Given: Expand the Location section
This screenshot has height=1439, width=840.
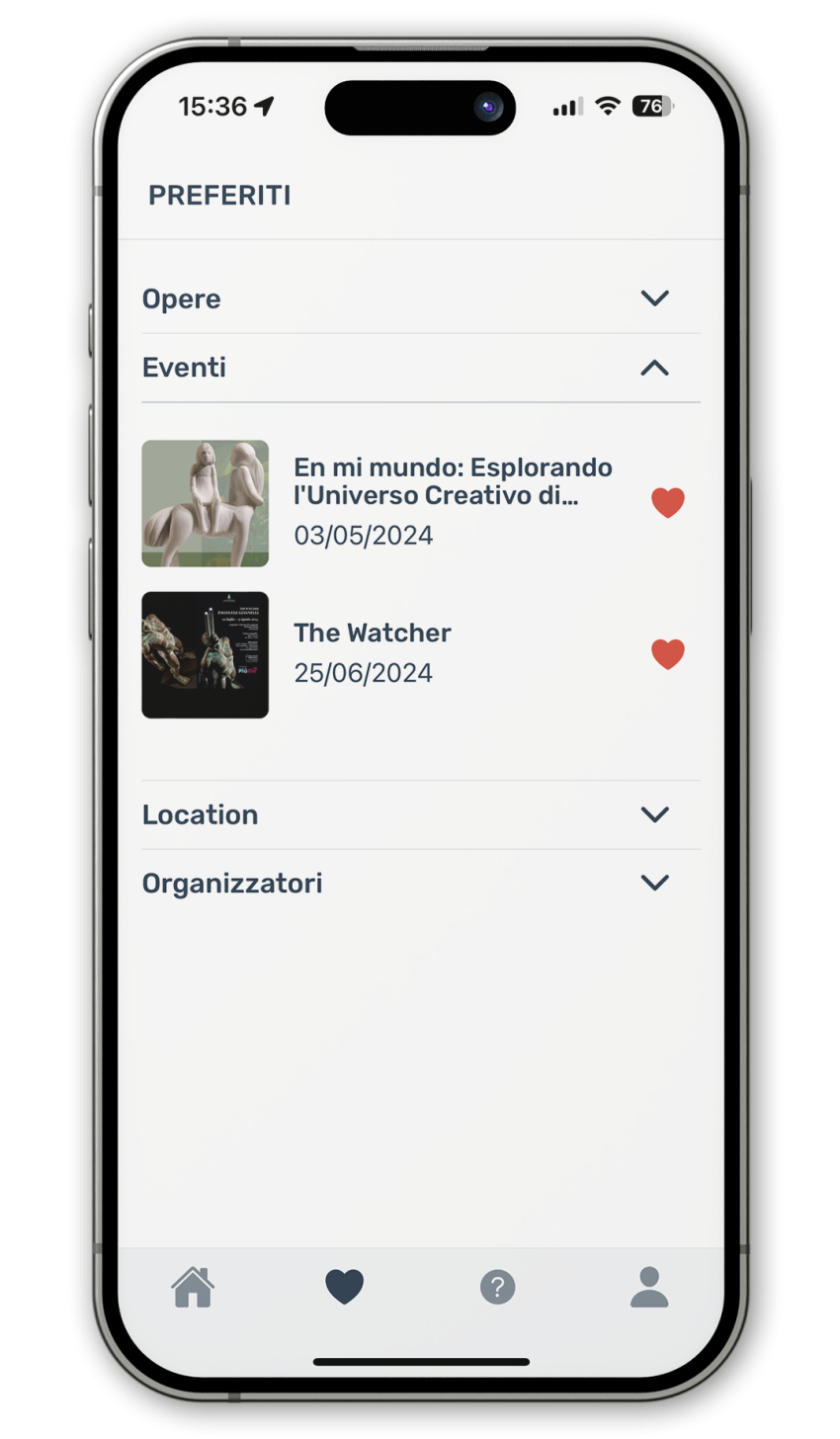Looking at the screenshot, I should [x=654, y=814].
